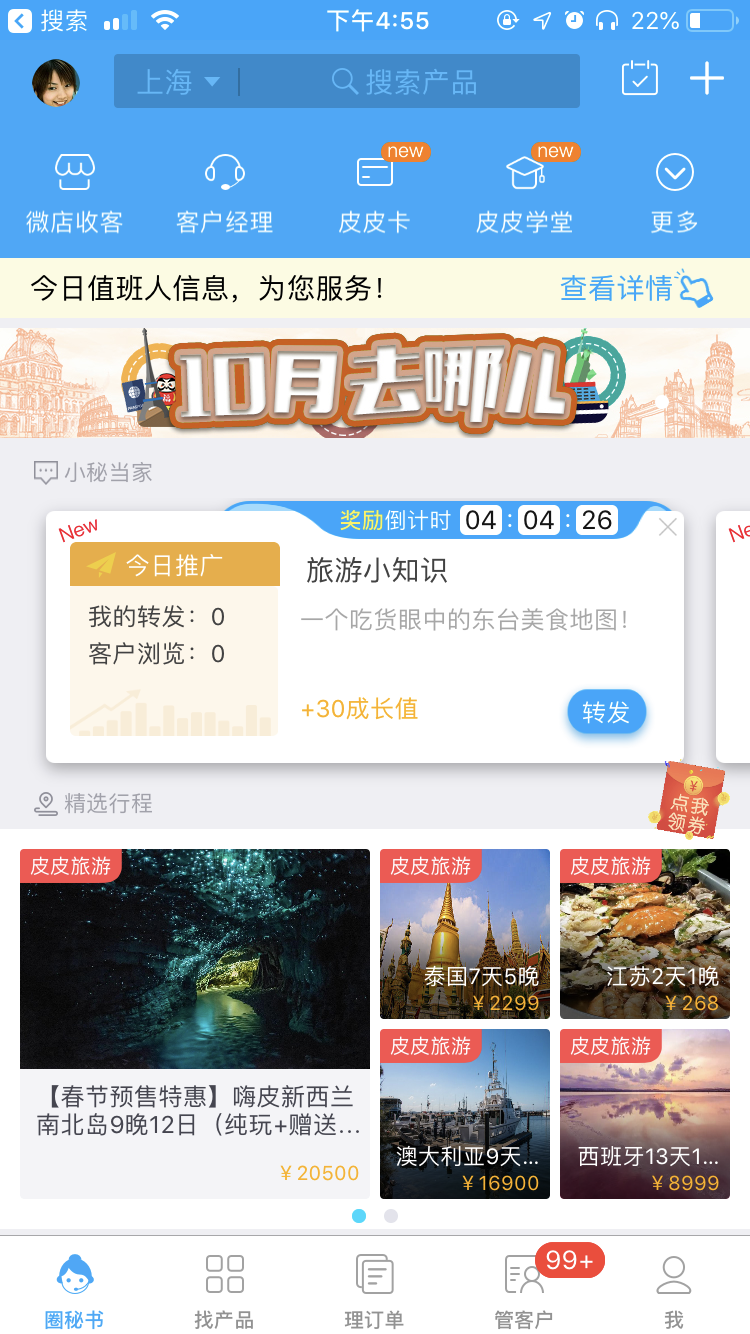Switch to the 找产品 tab
The height and width of the screenshot is (1334, 750).
tap(224, 1286)
